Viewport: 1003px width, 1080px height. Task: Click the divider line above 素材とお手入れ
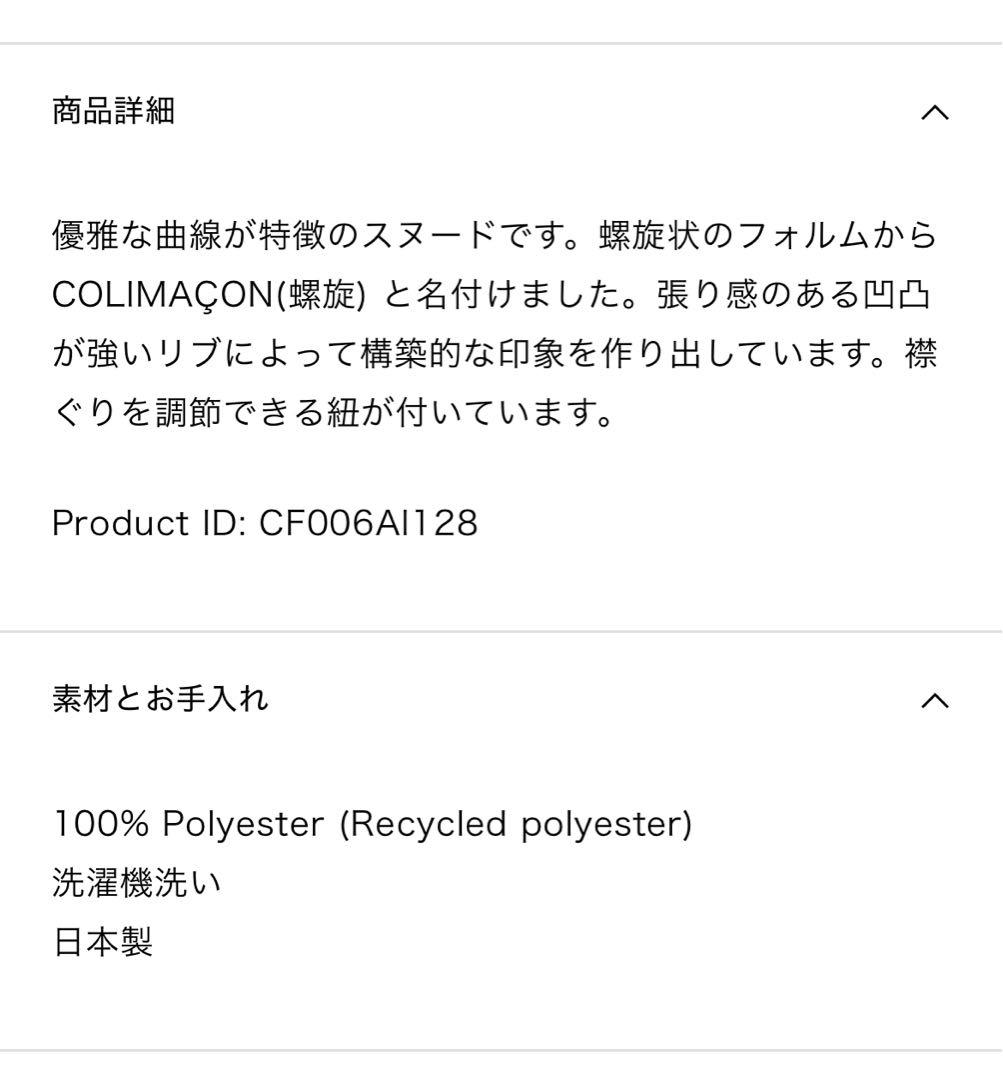click(500, 630)
